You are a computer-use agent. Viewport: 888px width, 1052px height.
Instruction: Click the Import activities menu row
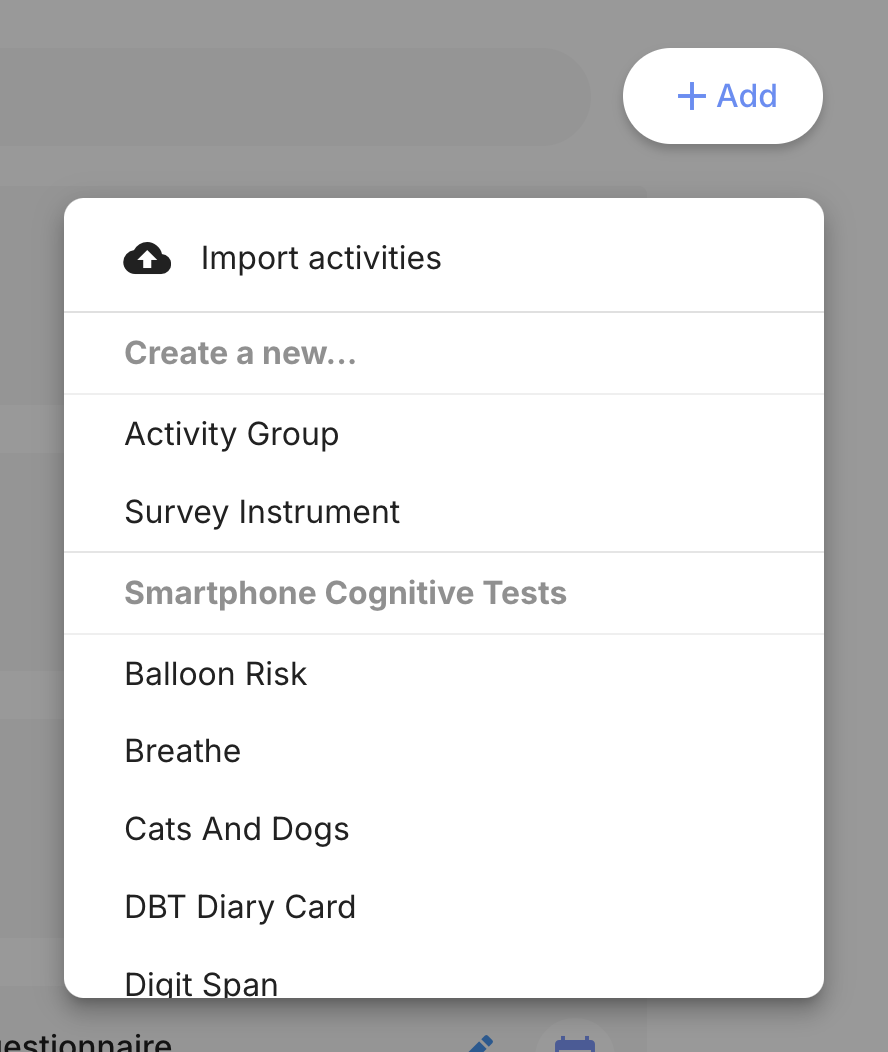(x=320, y=257)
